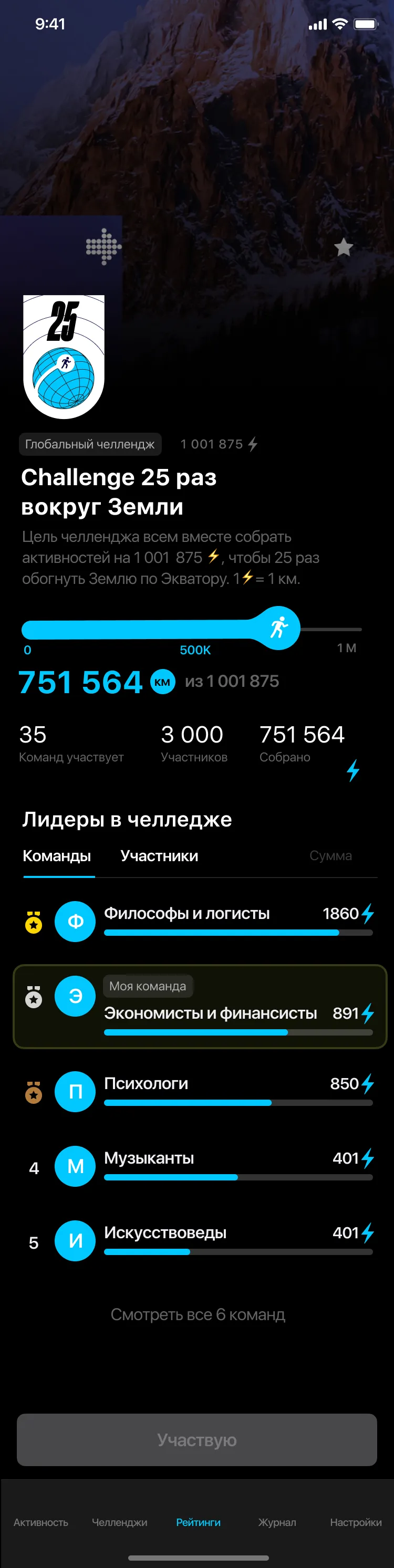
Task: Switch to the Участники tab
Action: point(159,856)
